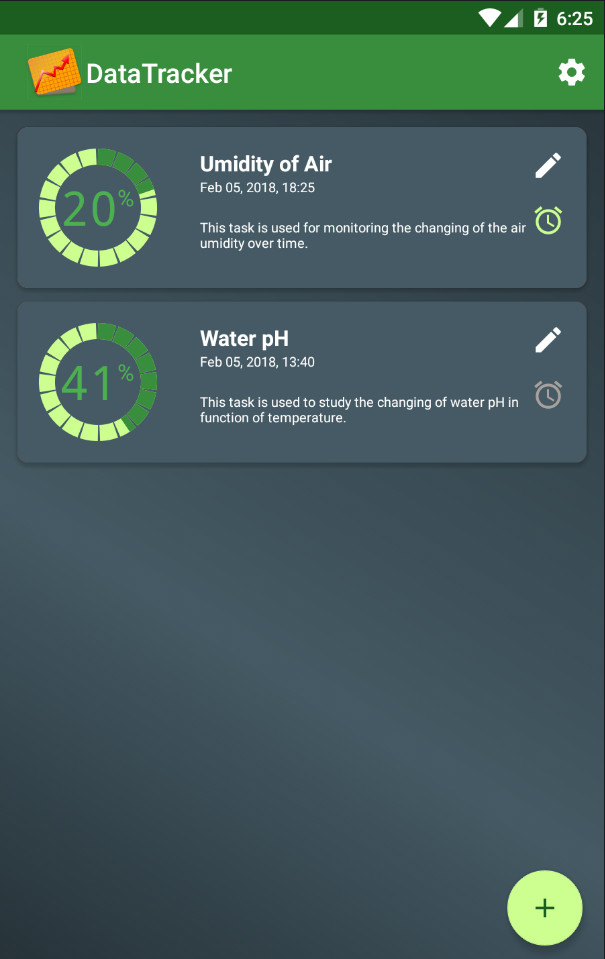The image size is (605, 959).
Task: Toggle the alarm for Water pH
Action: [548, 395]
